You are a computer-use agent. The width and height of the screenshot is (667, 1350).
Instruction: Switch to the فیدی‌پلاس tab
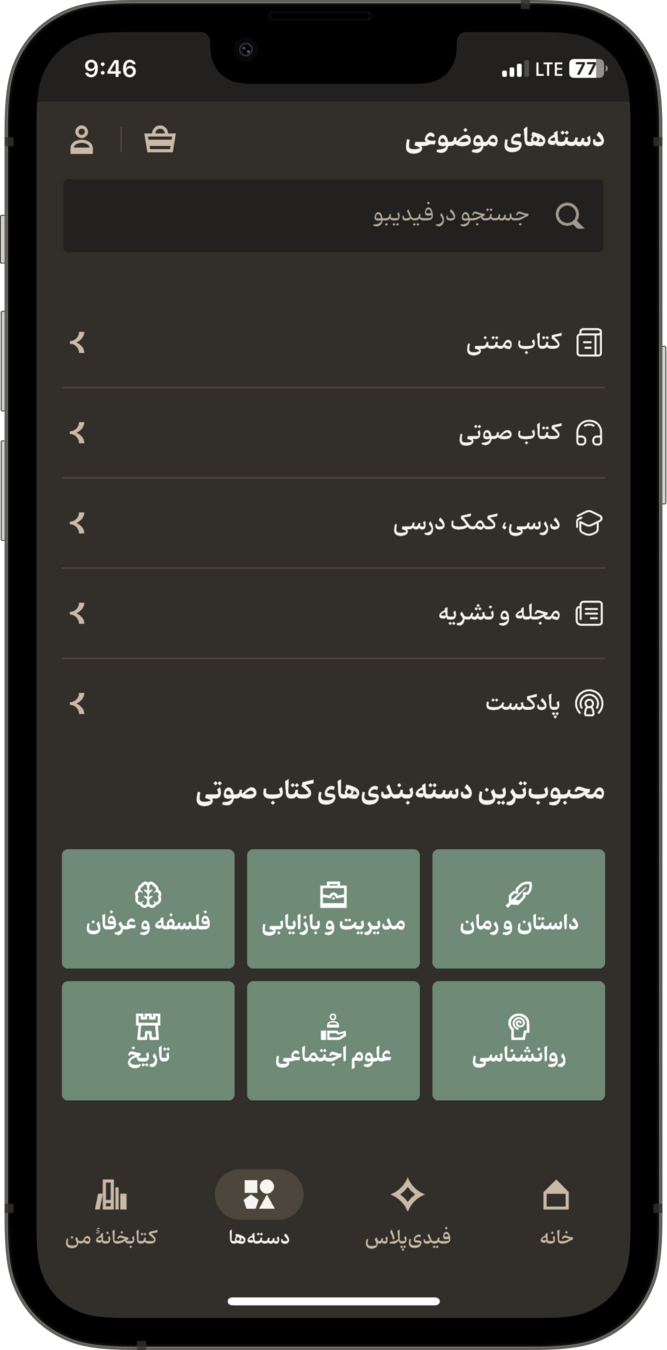[x=407, y=1212]
